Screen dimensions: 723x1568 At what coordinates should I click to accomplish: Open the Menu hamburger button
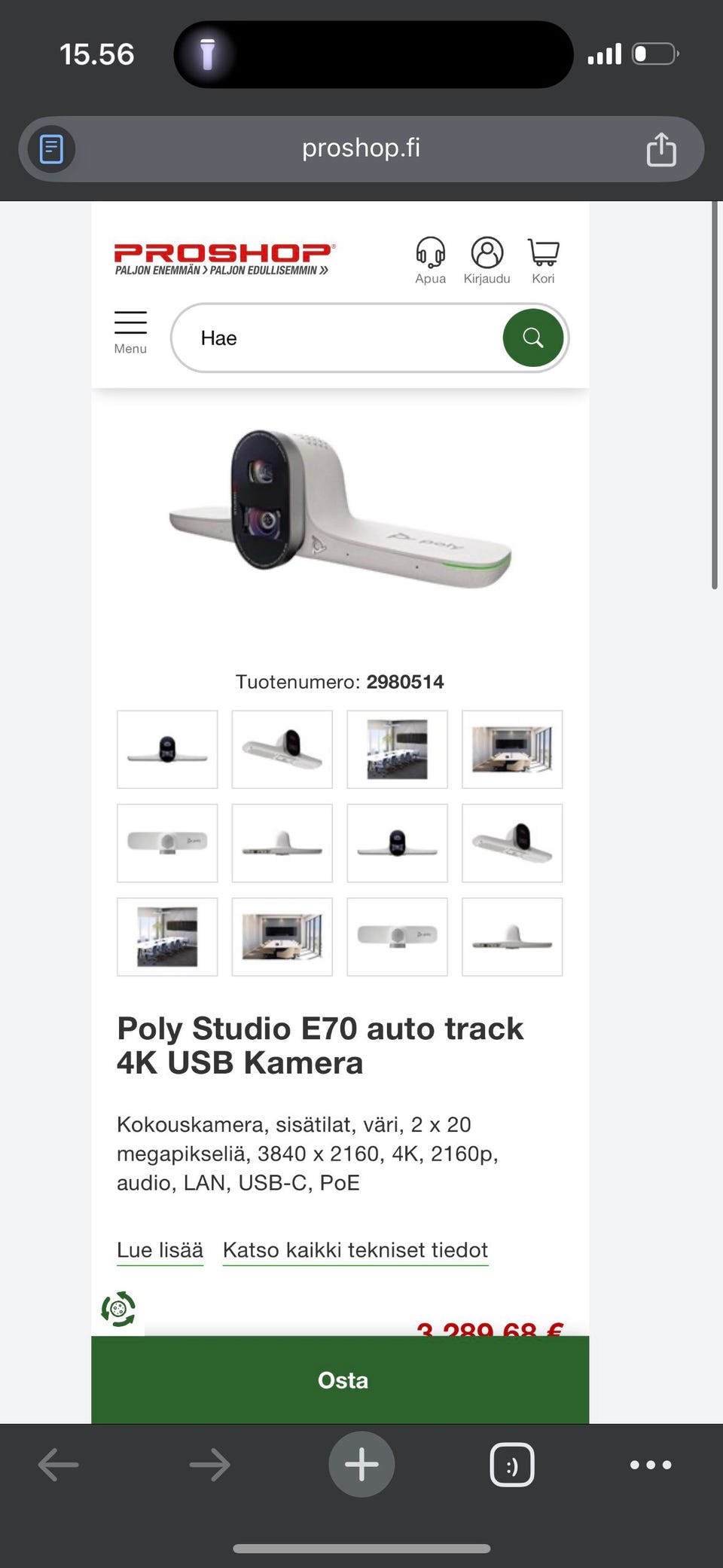(x=130, y=332)
